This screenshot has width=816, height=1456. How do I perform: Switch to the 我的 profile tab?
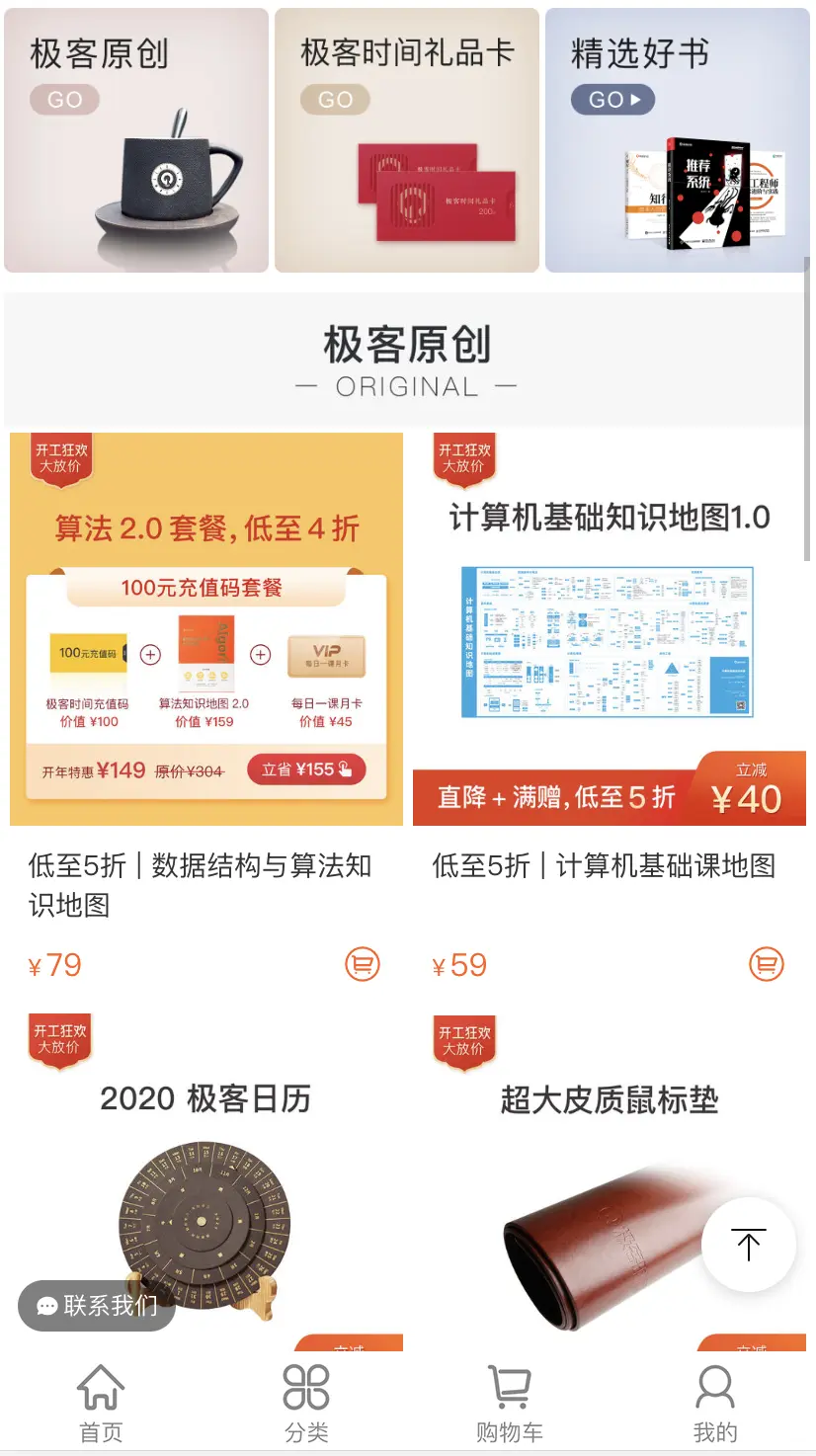tap(715, 1403)
